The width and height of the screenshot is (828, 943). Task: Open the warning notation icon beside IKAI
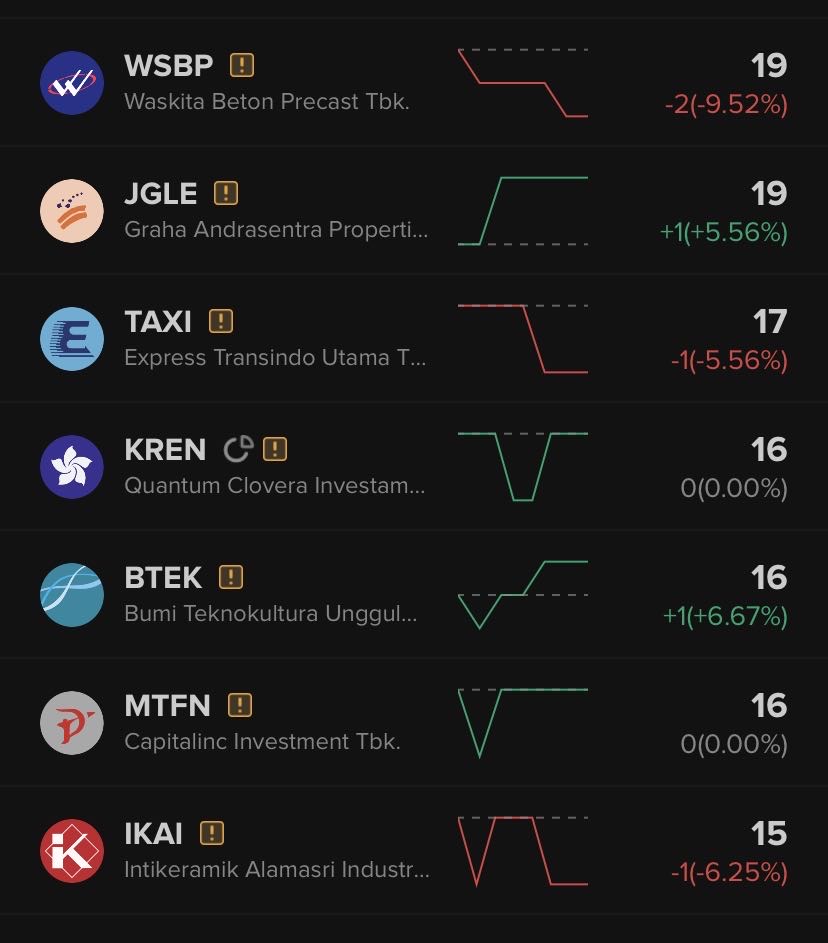[212, 833]
